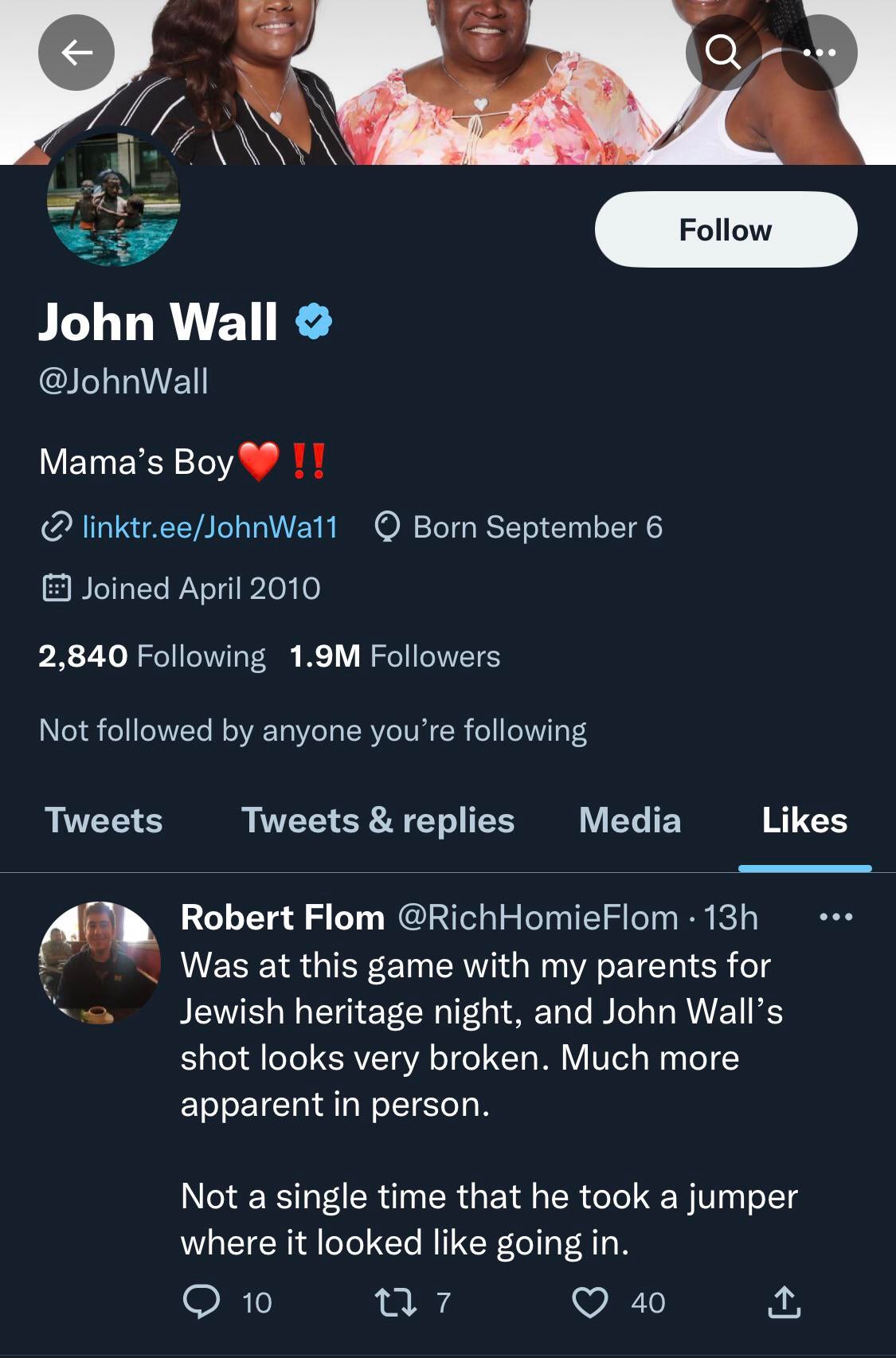
Task: Switch to Tweets & replies tab
Action: [378, 820]
